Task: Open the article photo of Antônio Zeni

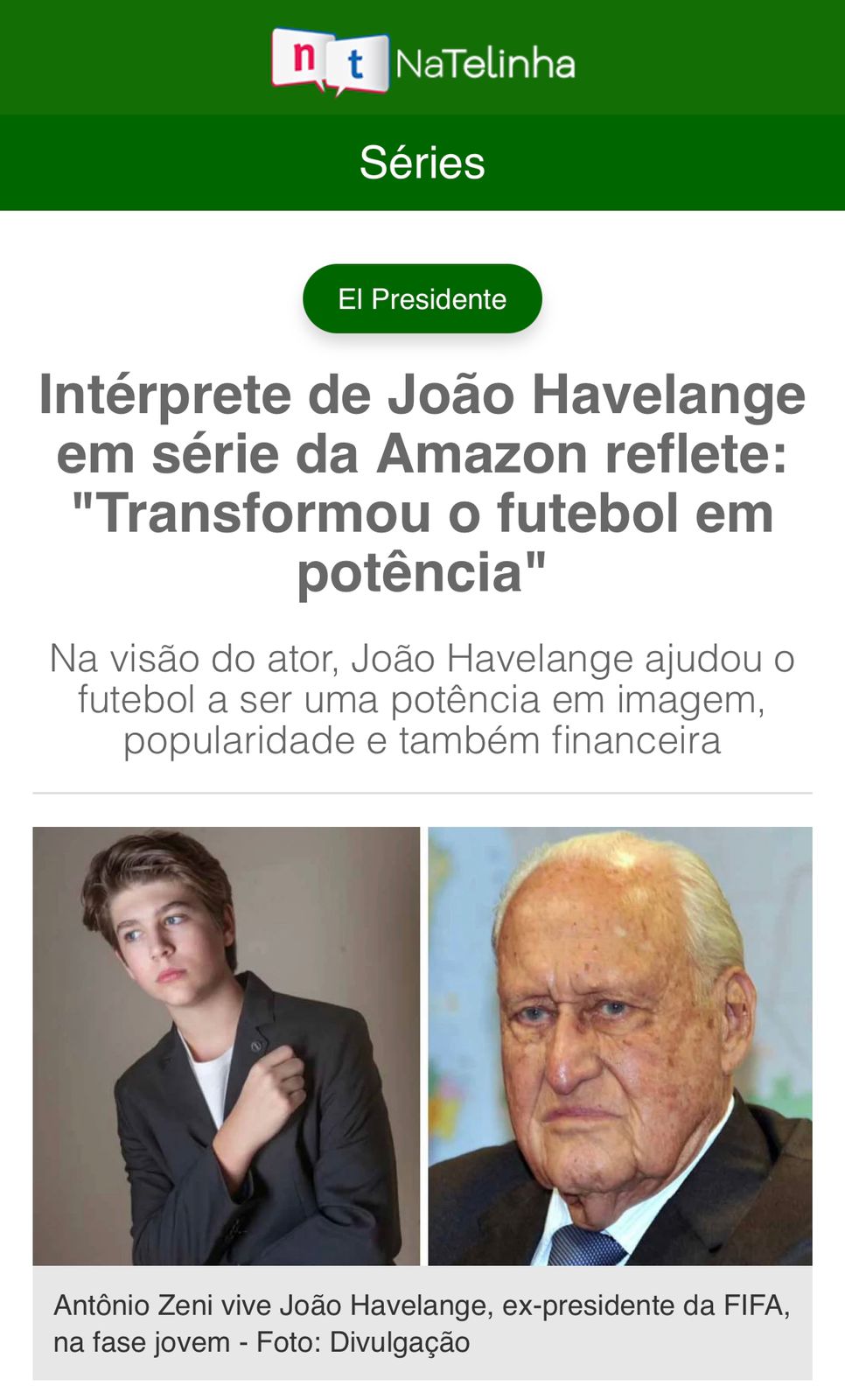Action: click(227, 1046)
